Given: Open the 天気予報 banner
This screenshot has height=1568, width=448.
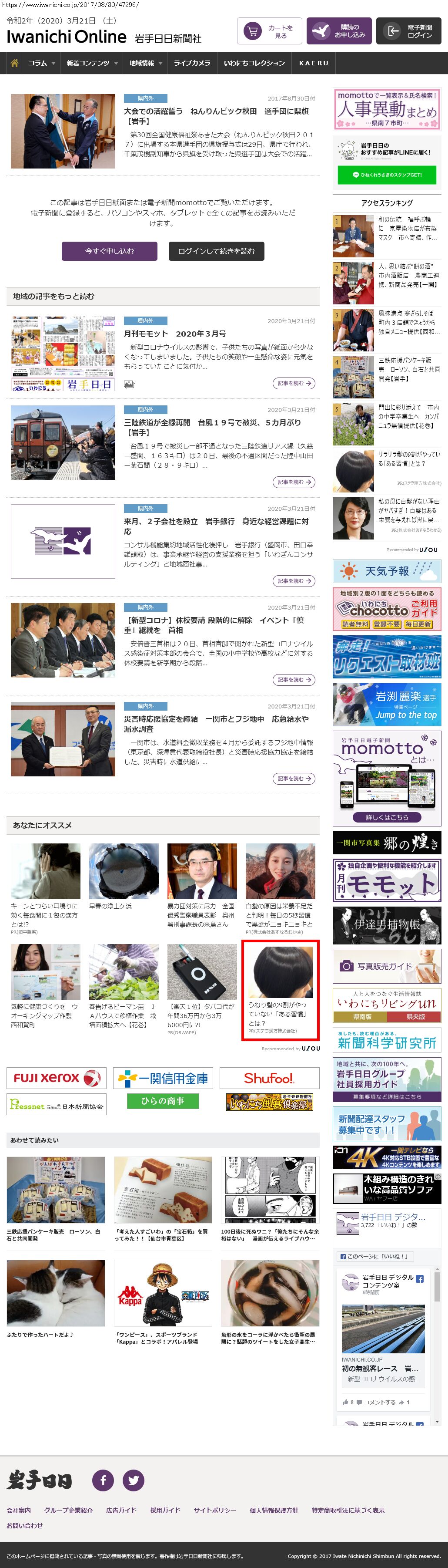Looking at the screenshot, I should tap(387, 572).
